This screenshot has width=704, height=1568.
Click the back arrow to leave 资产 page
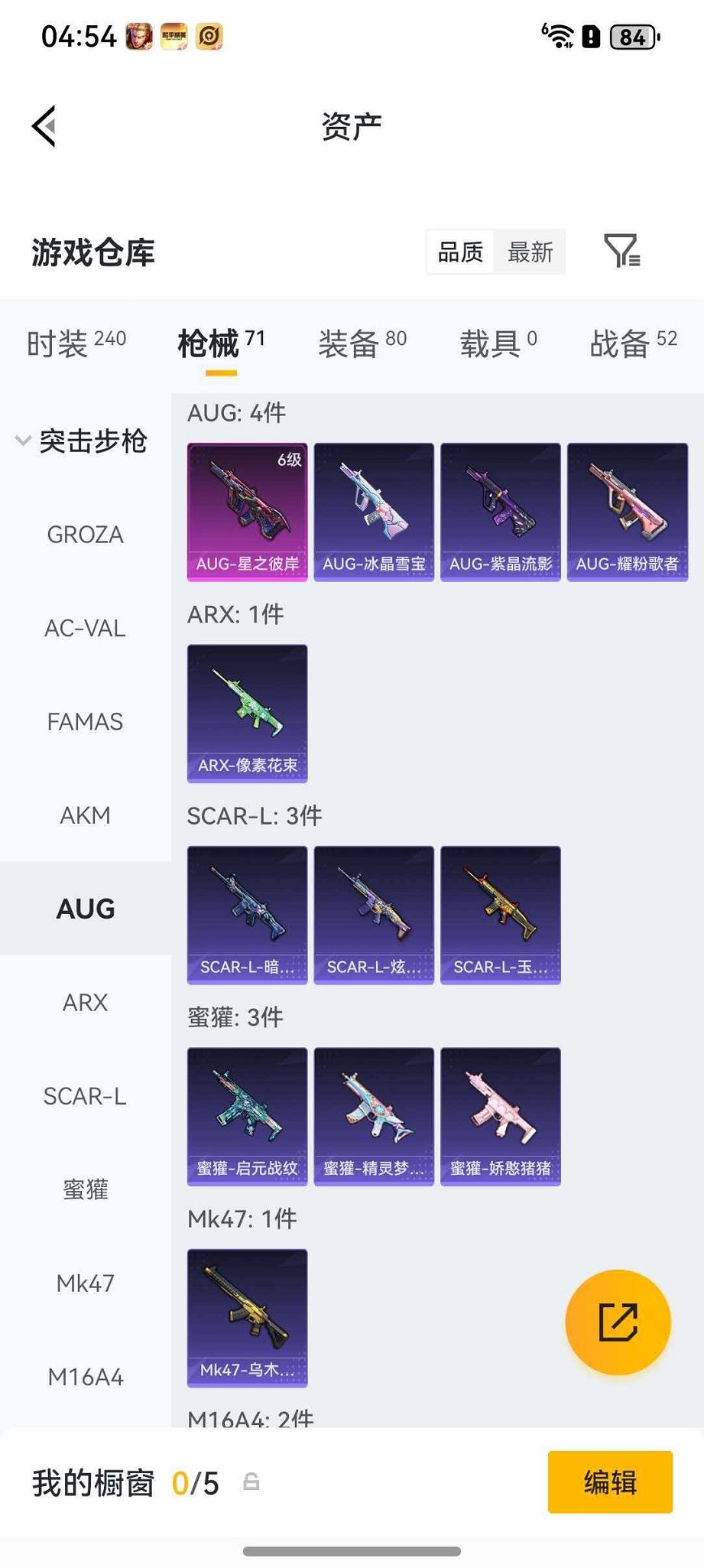coord(44,125)
